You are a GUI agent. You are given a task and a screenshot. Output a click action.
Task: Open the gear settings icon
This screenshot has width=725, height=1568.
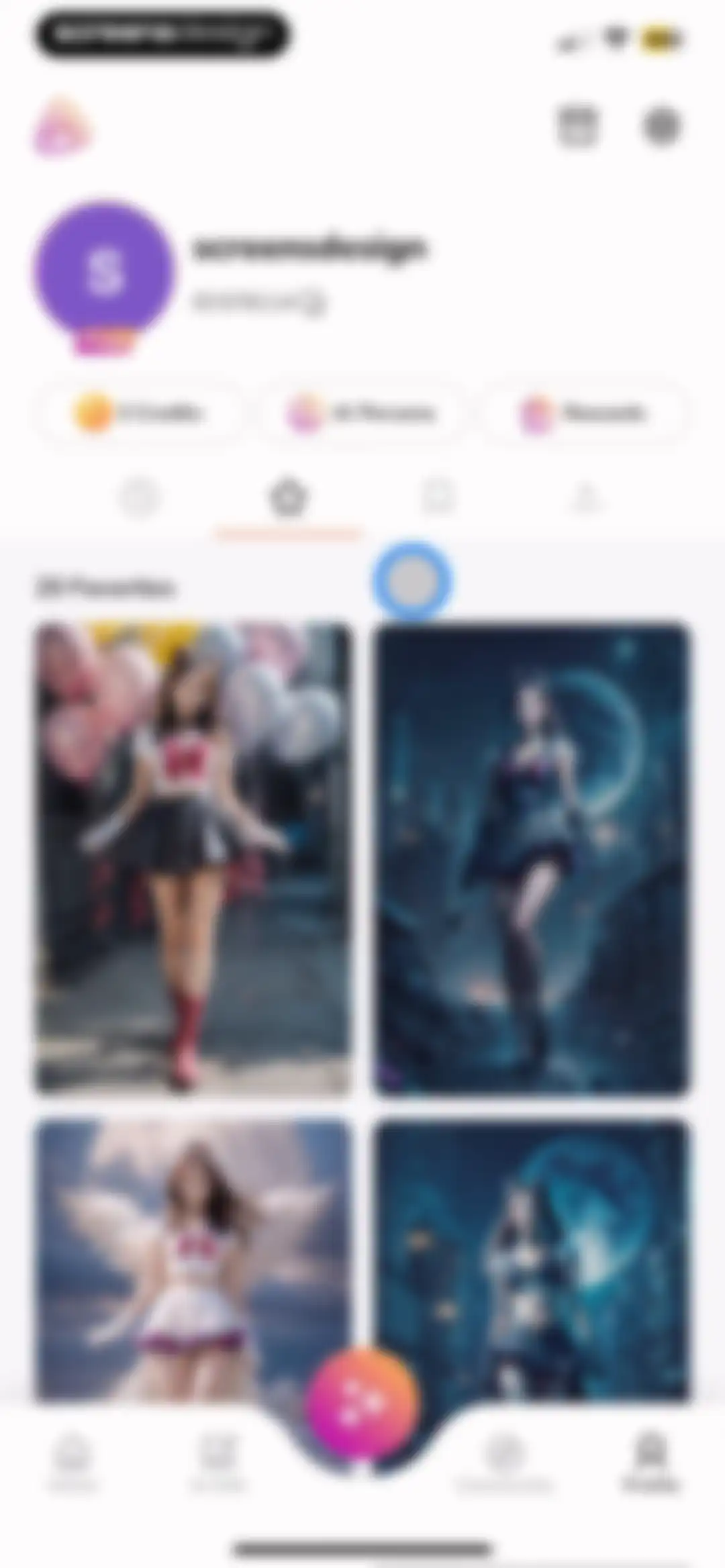[x=661, y=126]
